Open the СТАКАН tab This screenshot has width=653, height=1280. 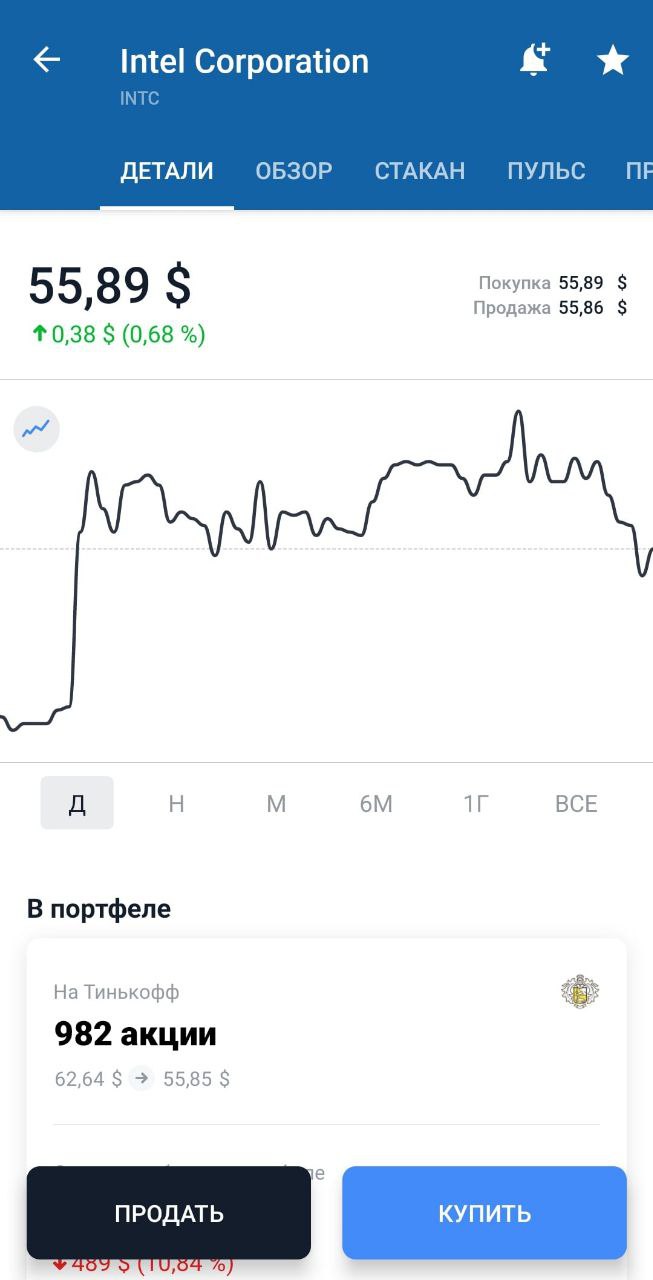click(x=420, y=171)
